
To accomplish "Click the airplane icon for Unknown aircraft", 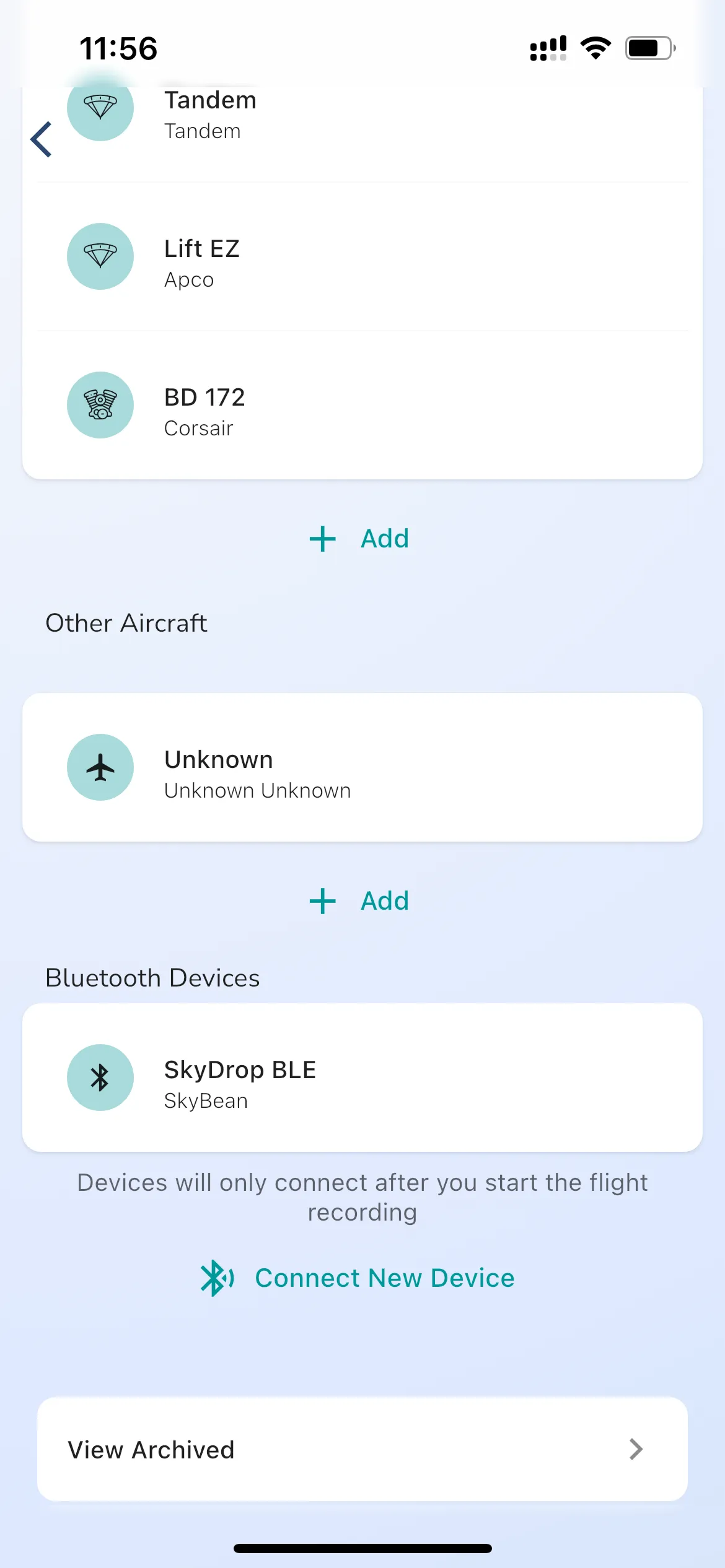I will click(100, 768).
